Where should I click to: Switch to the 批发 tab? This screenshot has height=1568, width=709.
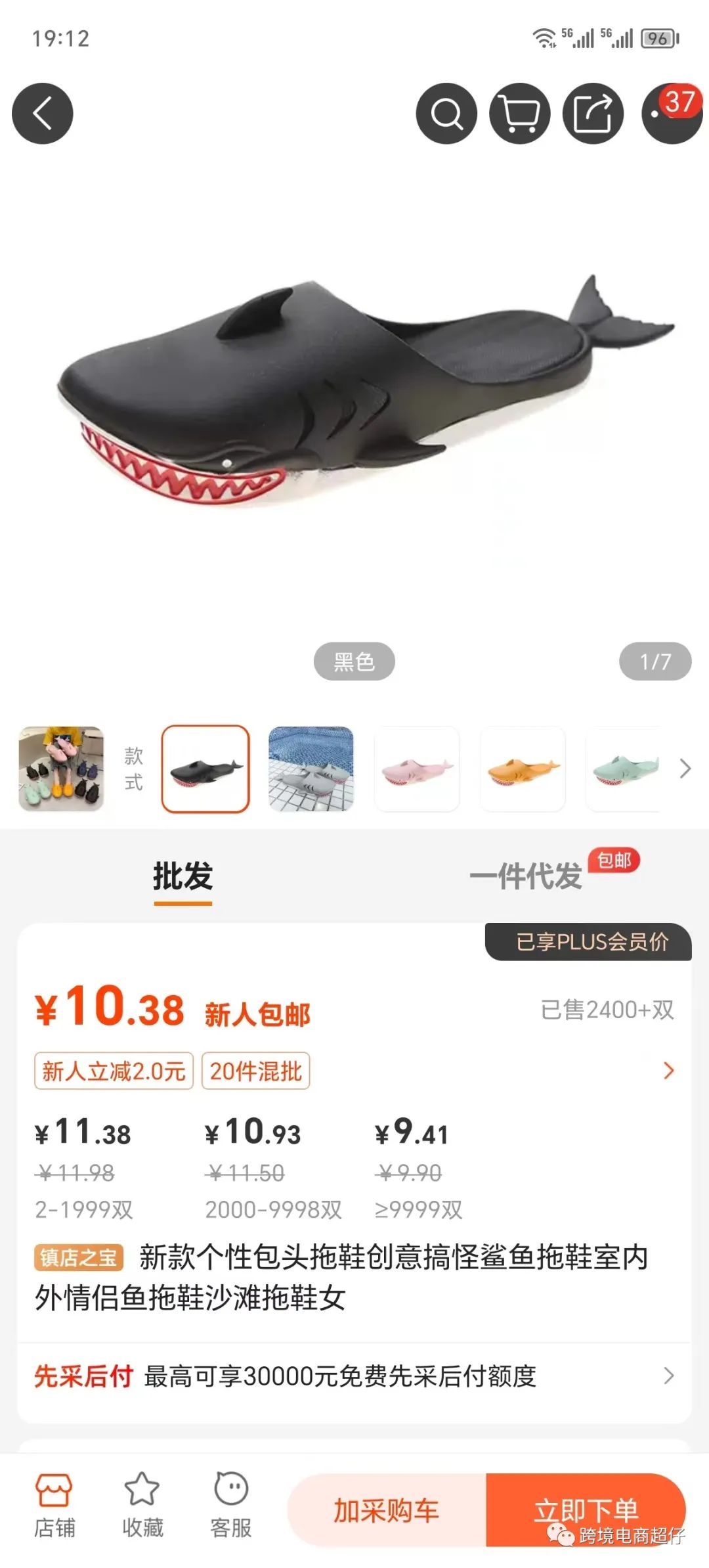pos(183,876)
